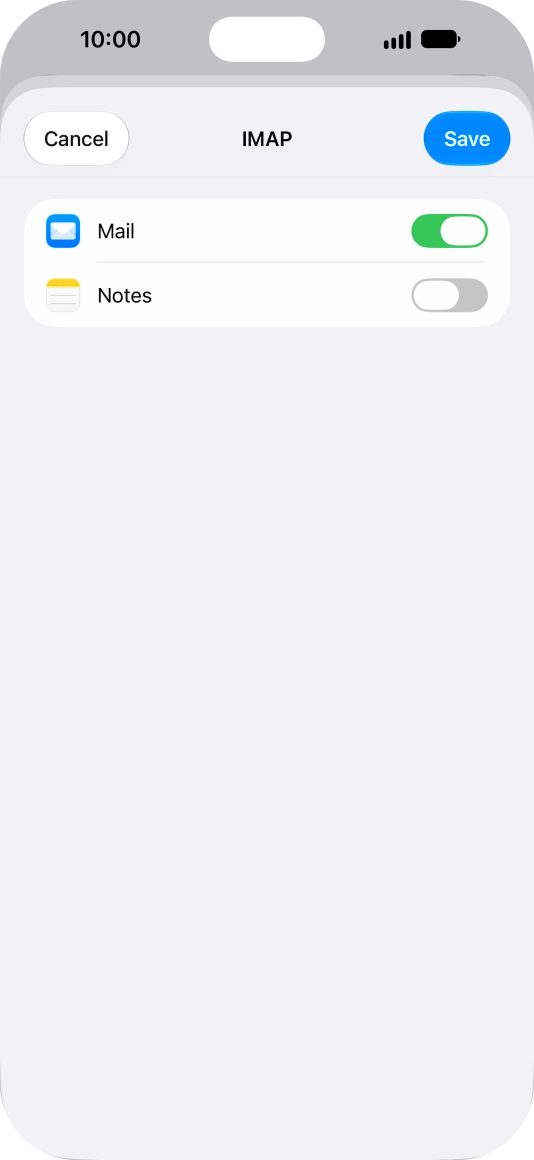The image size is (534, 1160).
Task: Turn off the Mail switch
Action: click(x=449, y=232)
